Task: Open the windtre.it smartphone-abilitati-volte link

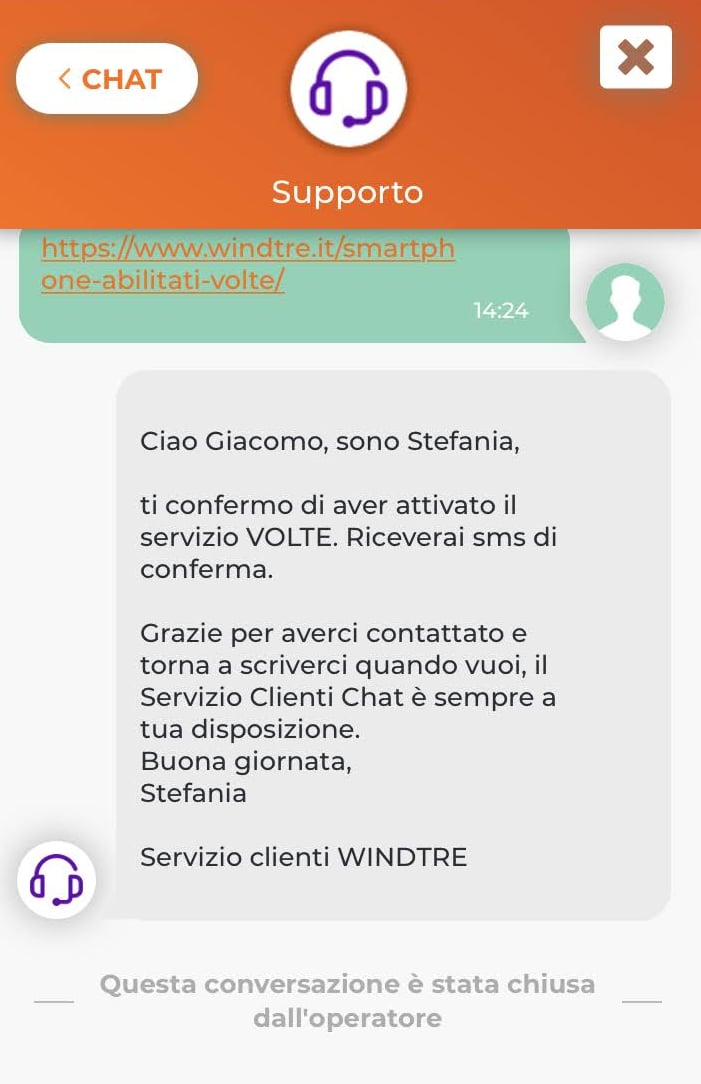Action: click(x=247, y=263)
